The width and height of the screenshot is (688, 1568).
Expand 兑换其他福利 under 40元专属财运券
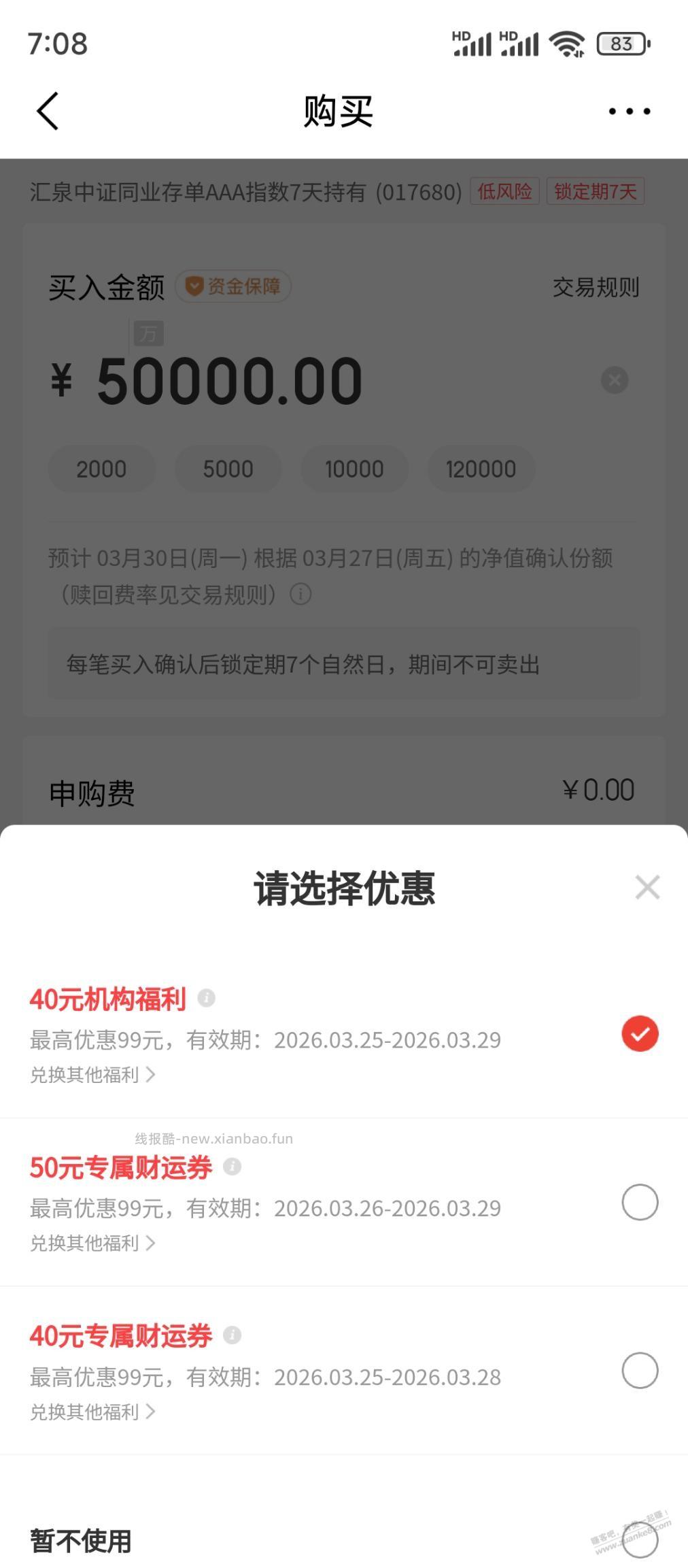pos(92,1412)
